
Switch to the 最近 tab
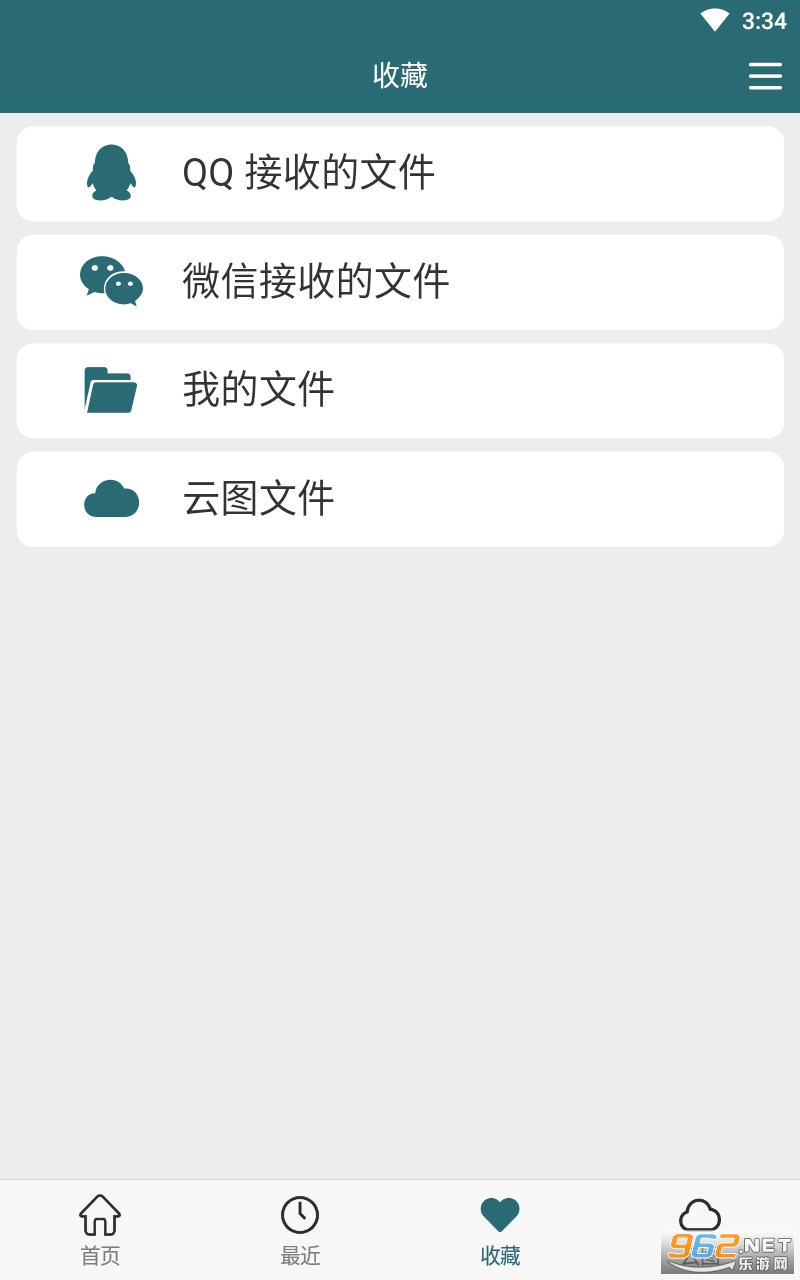point(300,1230)
